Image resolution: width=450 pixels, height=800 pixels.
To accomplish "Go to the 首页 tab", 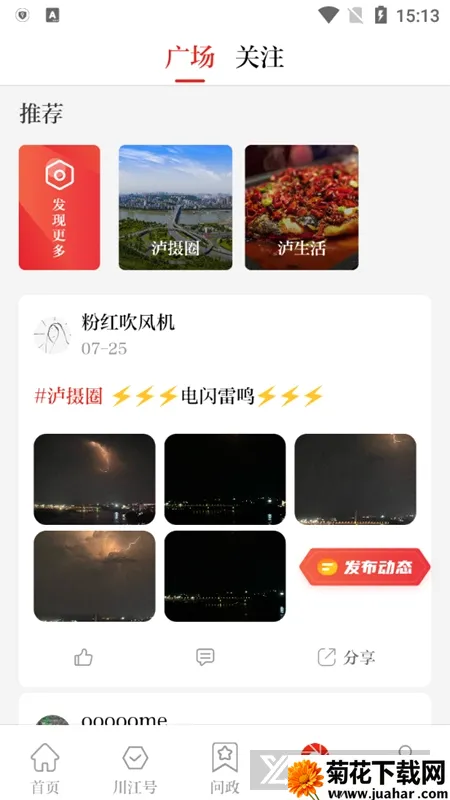I will [x=45, y=768].
